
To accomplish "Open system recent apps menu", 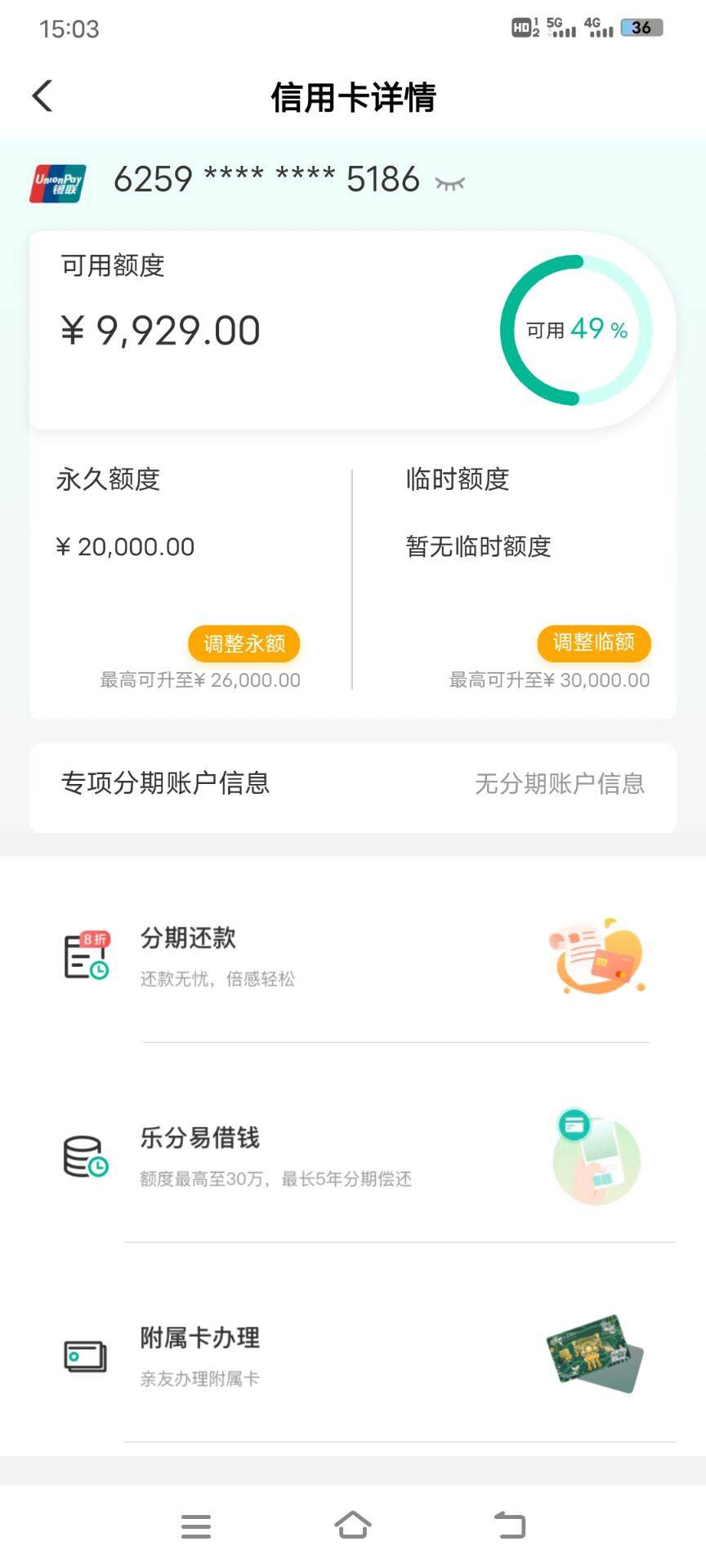I will [196, 1526].
